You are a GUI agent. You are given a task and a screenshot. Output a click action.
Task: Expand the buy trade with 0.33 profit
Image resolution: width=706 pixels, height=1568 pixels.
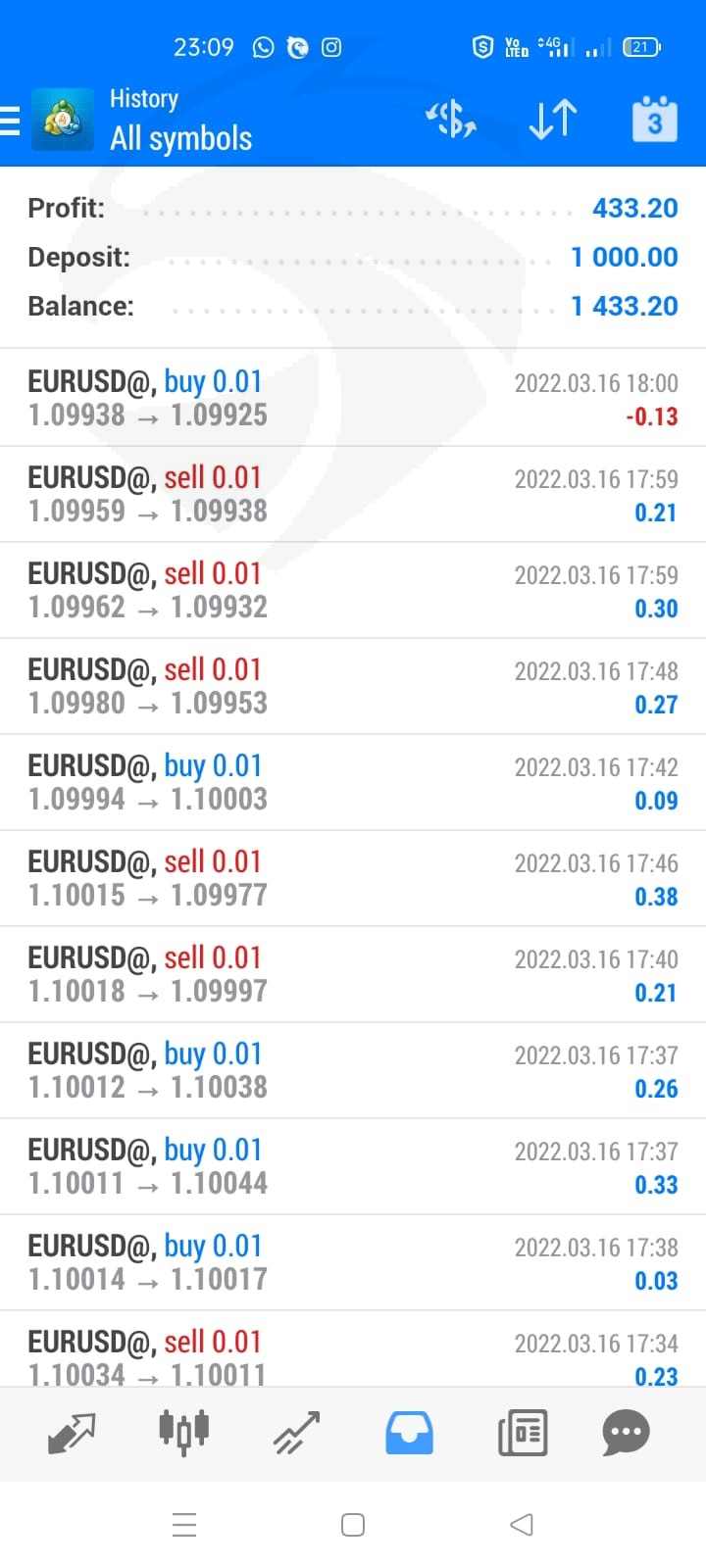click(x=353, y=1166)
